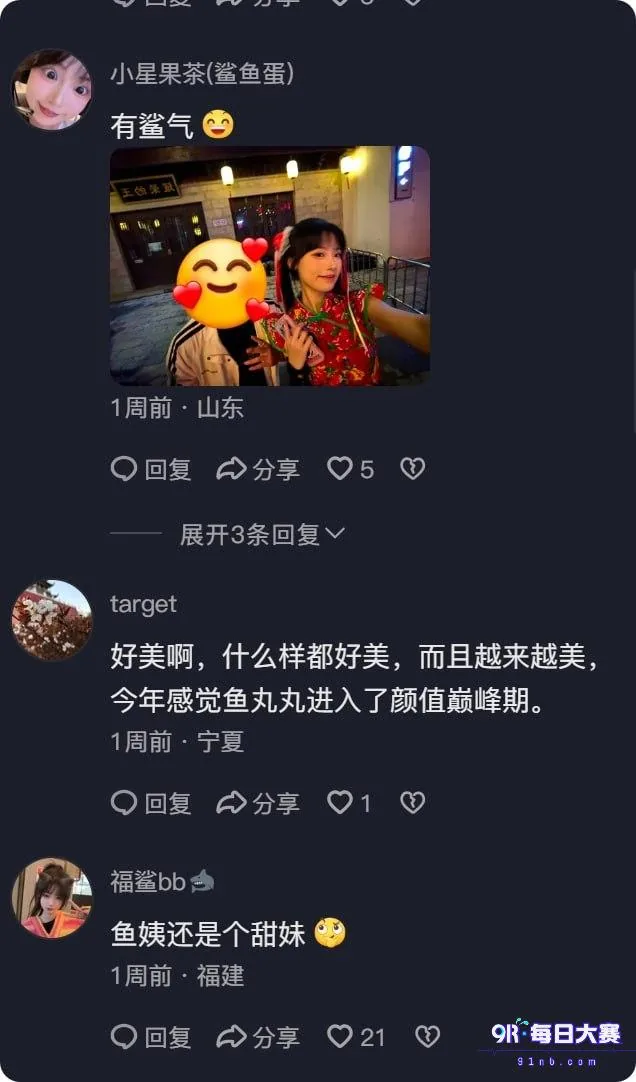Dislike 福鲨bb's comment
Image resolution: width=636 pixels, height=1082 pixels.
click(428, 1036)
